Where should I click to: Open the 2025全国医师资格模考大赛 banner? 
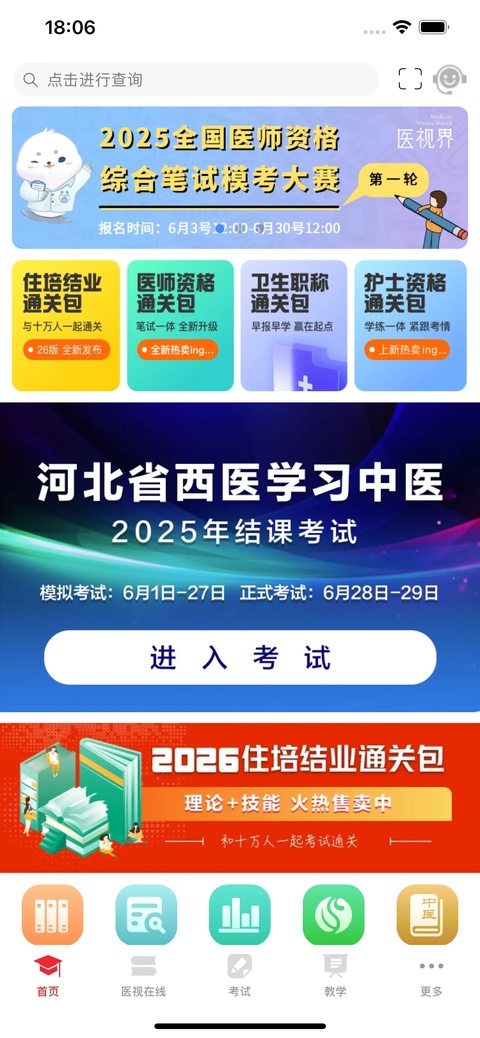tap(240, 177)
